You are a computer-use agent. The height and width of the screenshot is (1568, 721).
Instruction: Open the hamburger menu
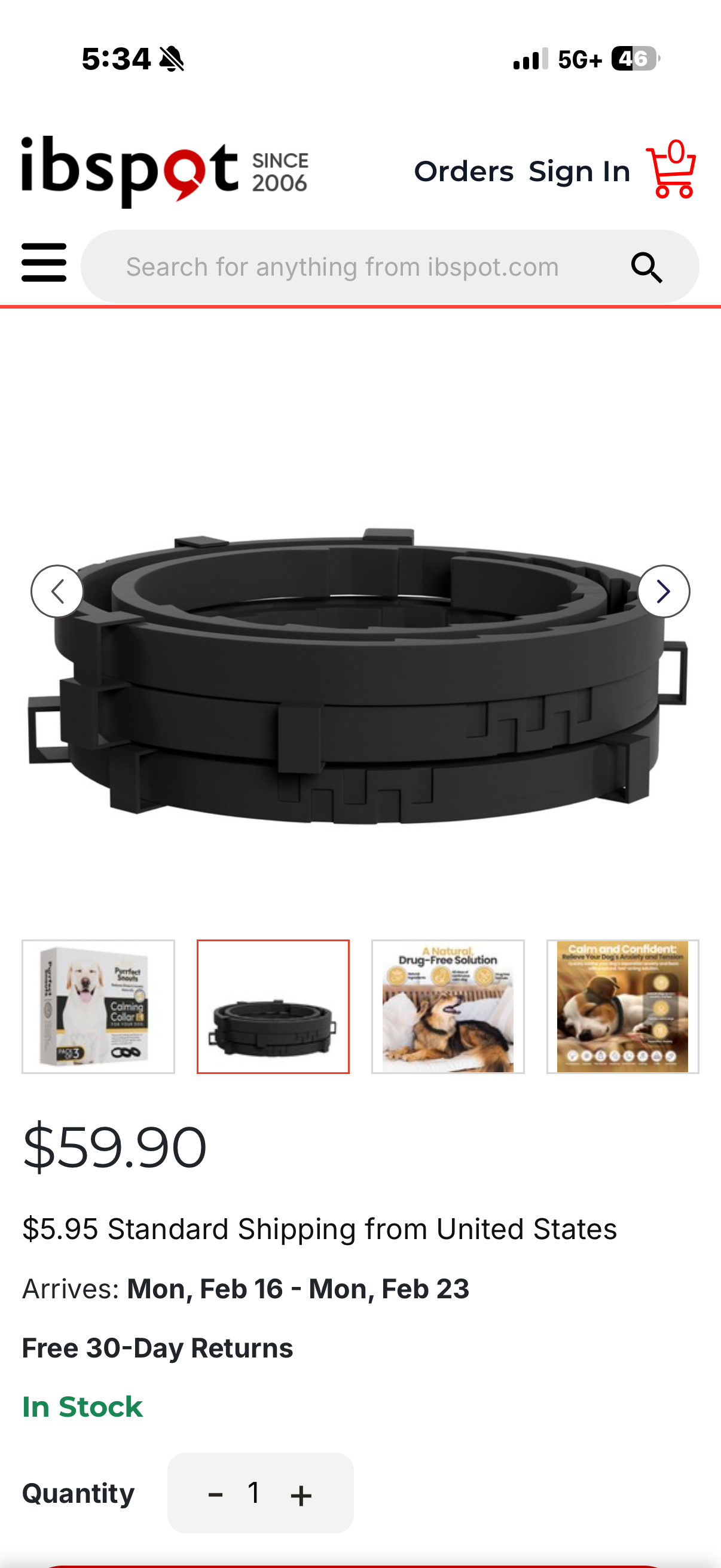(44, 263)
